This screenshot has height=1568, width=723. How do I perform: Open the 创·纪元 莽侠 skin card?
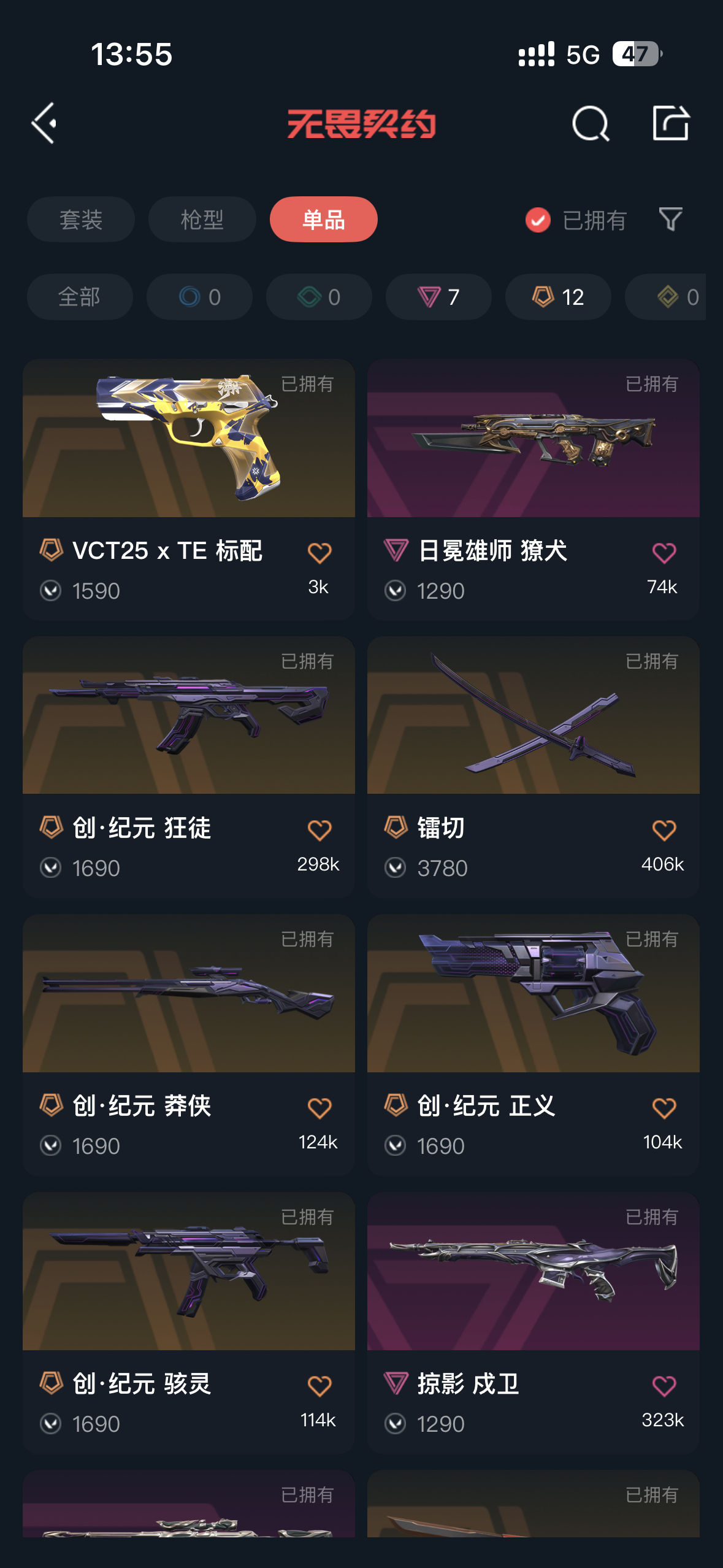click(189, 1045)
